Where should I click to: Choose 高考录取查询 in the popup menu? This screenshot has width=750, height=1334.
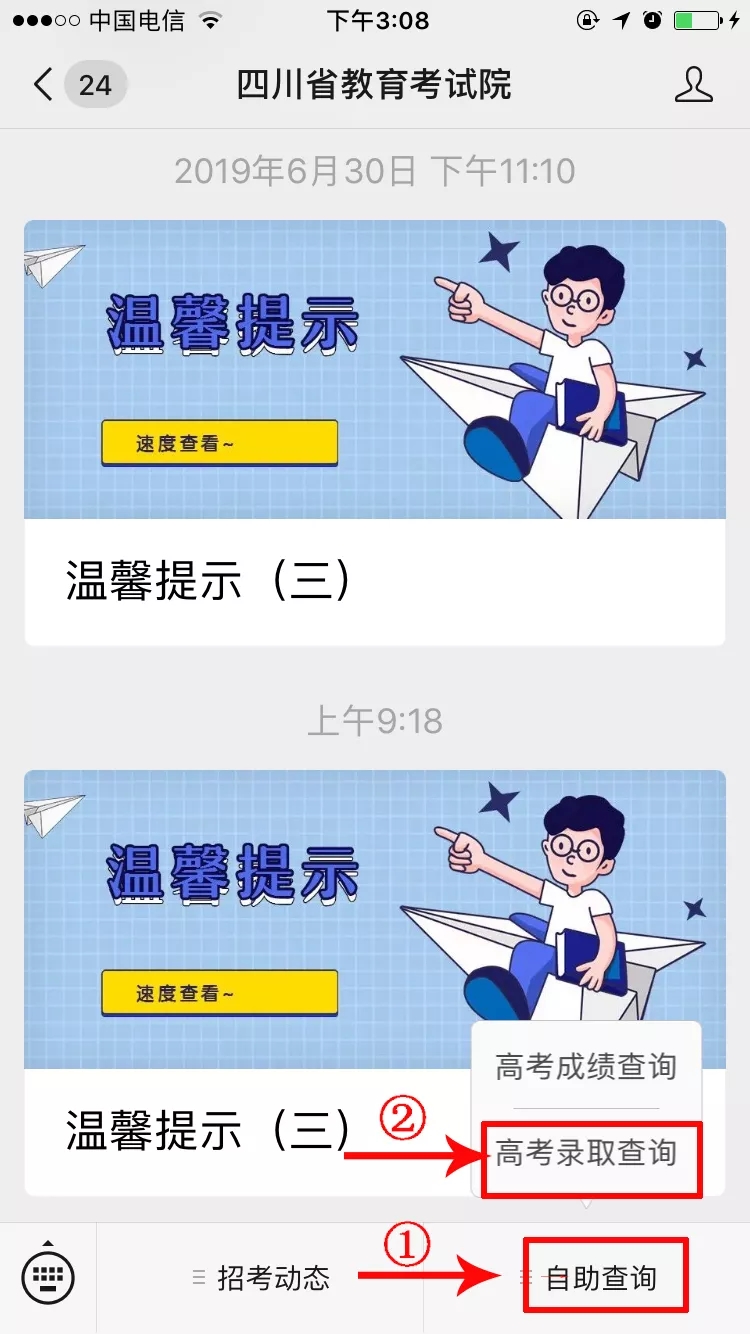[x=586, y=1154]
